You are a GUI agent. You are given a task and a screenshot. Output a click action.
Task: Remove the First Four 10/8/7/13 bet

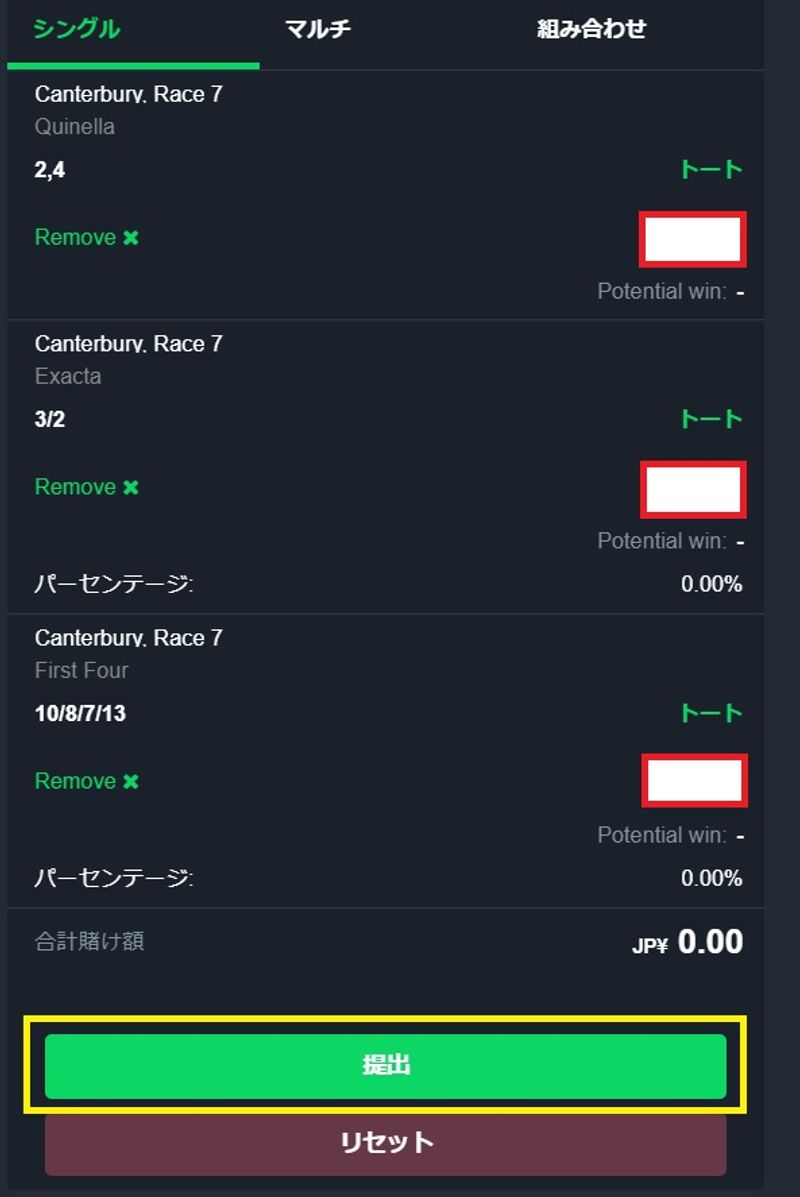(x=87, y=781)
